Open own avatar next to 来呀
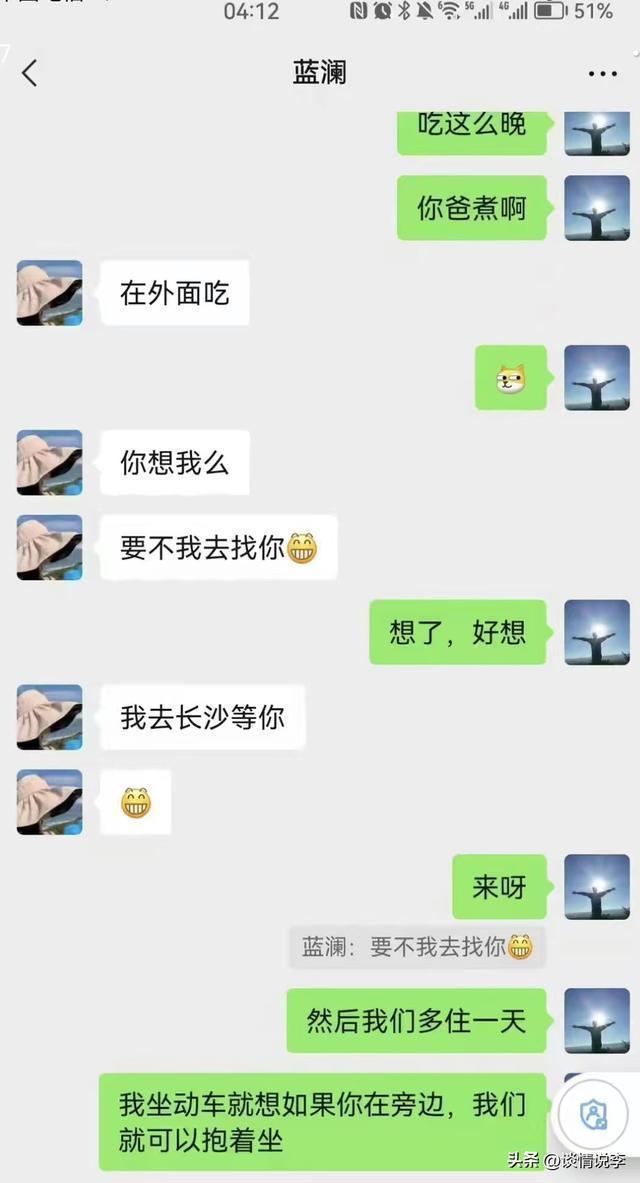The height and width of the screenshot is (1183, 640). (597, 886)
